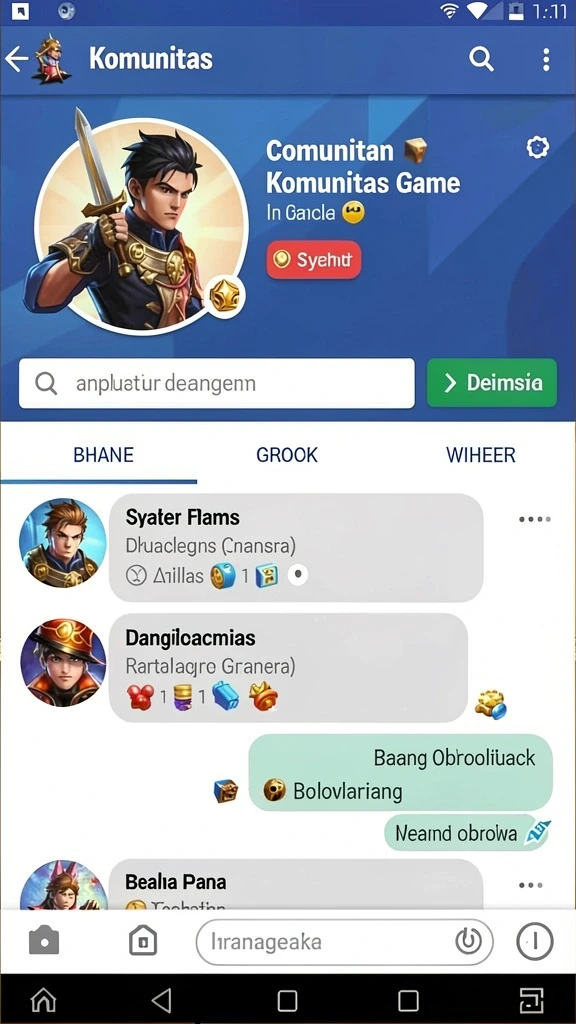Open more options for Syater Flams

[534, 519]
